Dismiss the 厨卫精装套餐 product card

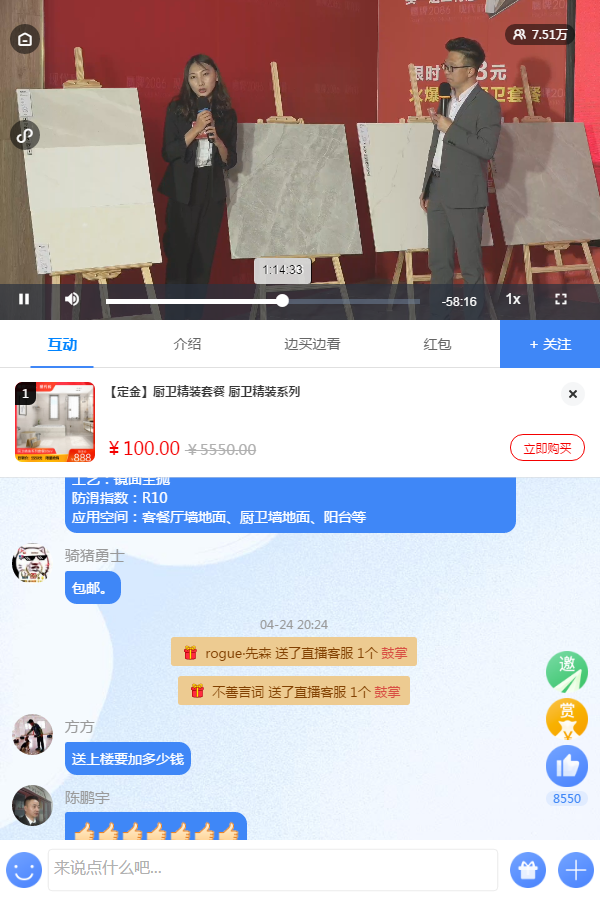(x=573, y=394)
